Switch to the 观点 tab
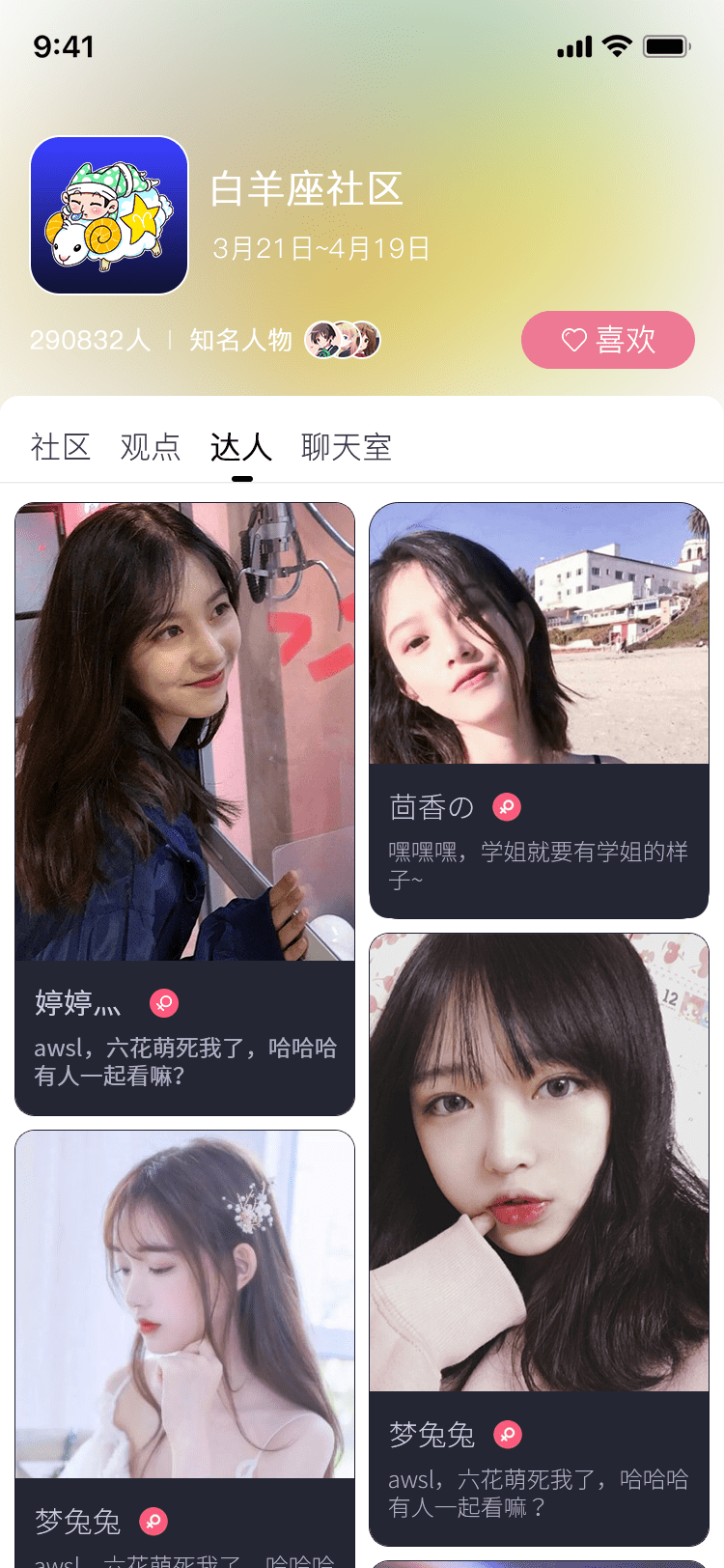The width and height of the screenshot is (724, 1568). 150,447
